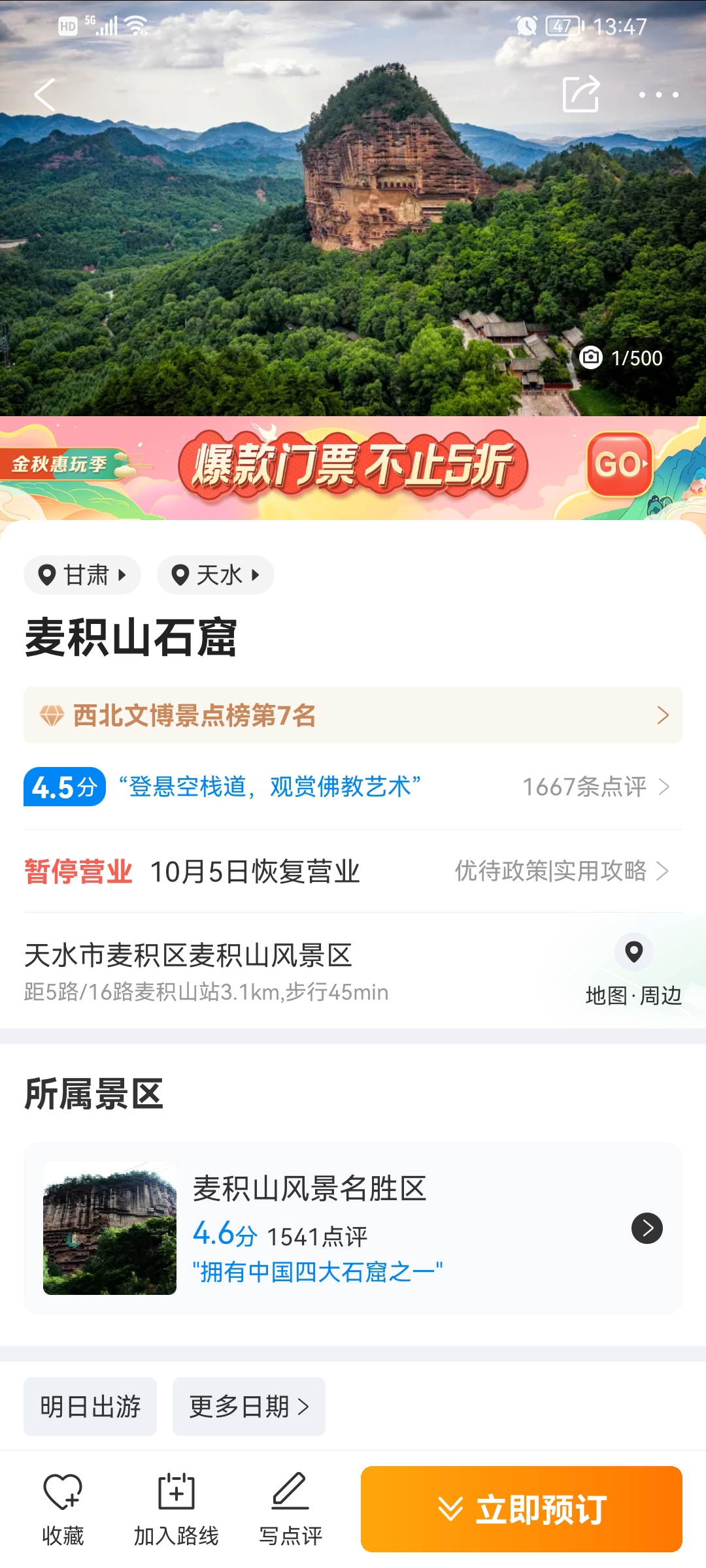706x1568 pixels.
Task: View the 1667条点评 reviews
Action: click(x=596, y=787)
